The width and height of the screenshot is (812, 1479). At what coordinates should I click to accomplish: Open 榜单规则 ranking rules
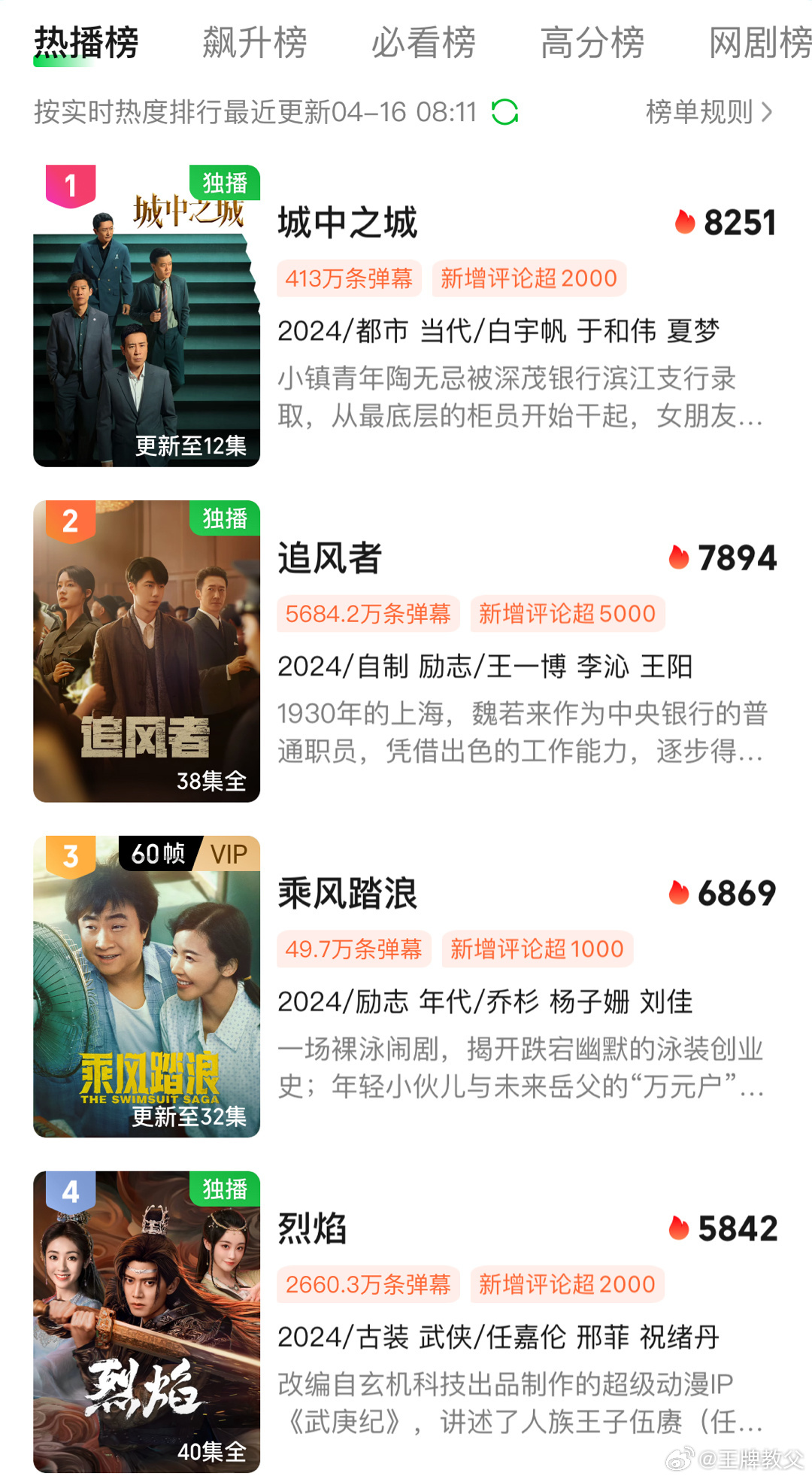click(x=710, y=112)
